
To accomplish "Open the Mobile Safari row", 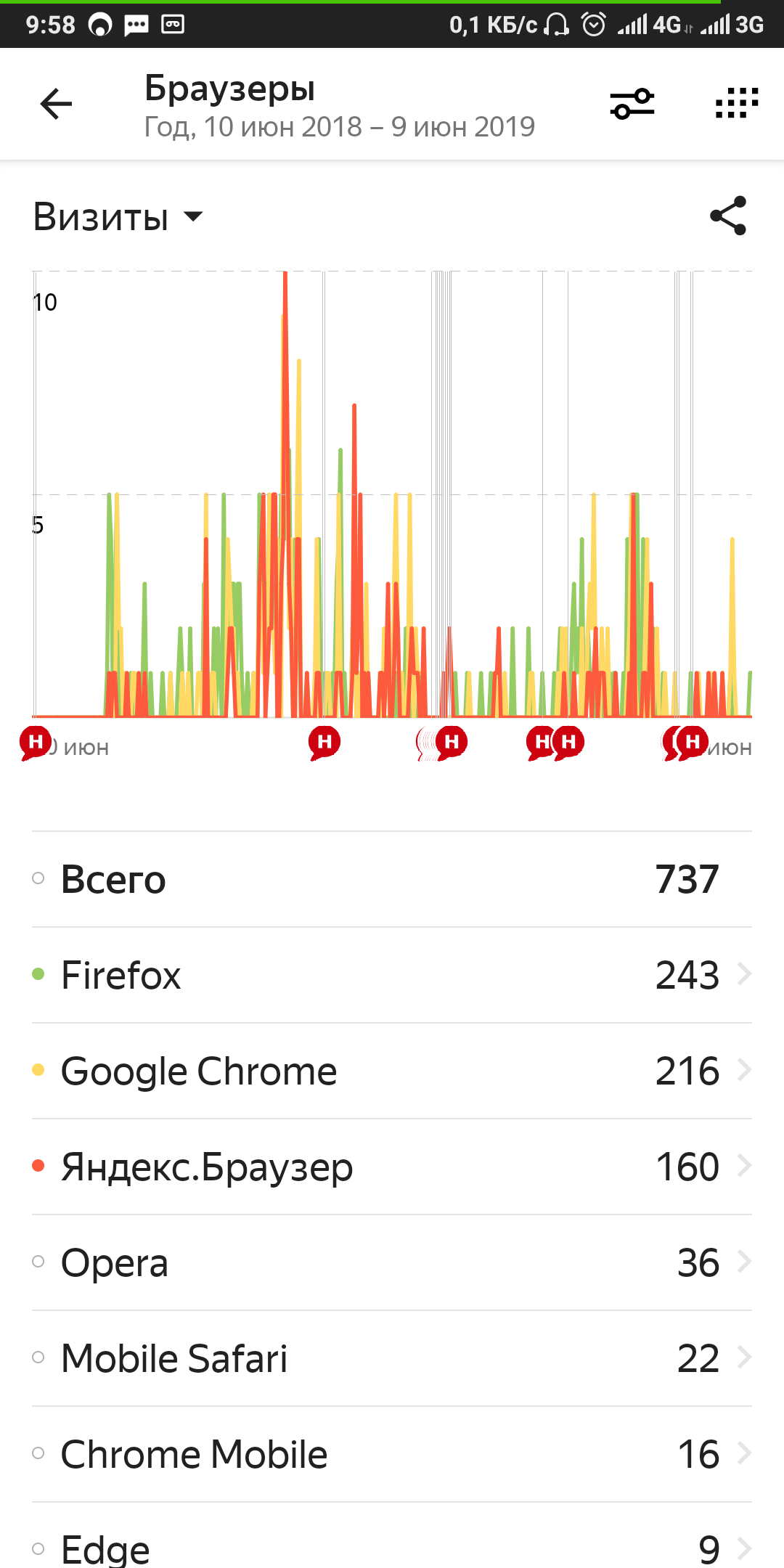I will pyautogui.click(x=392, y=1358).
